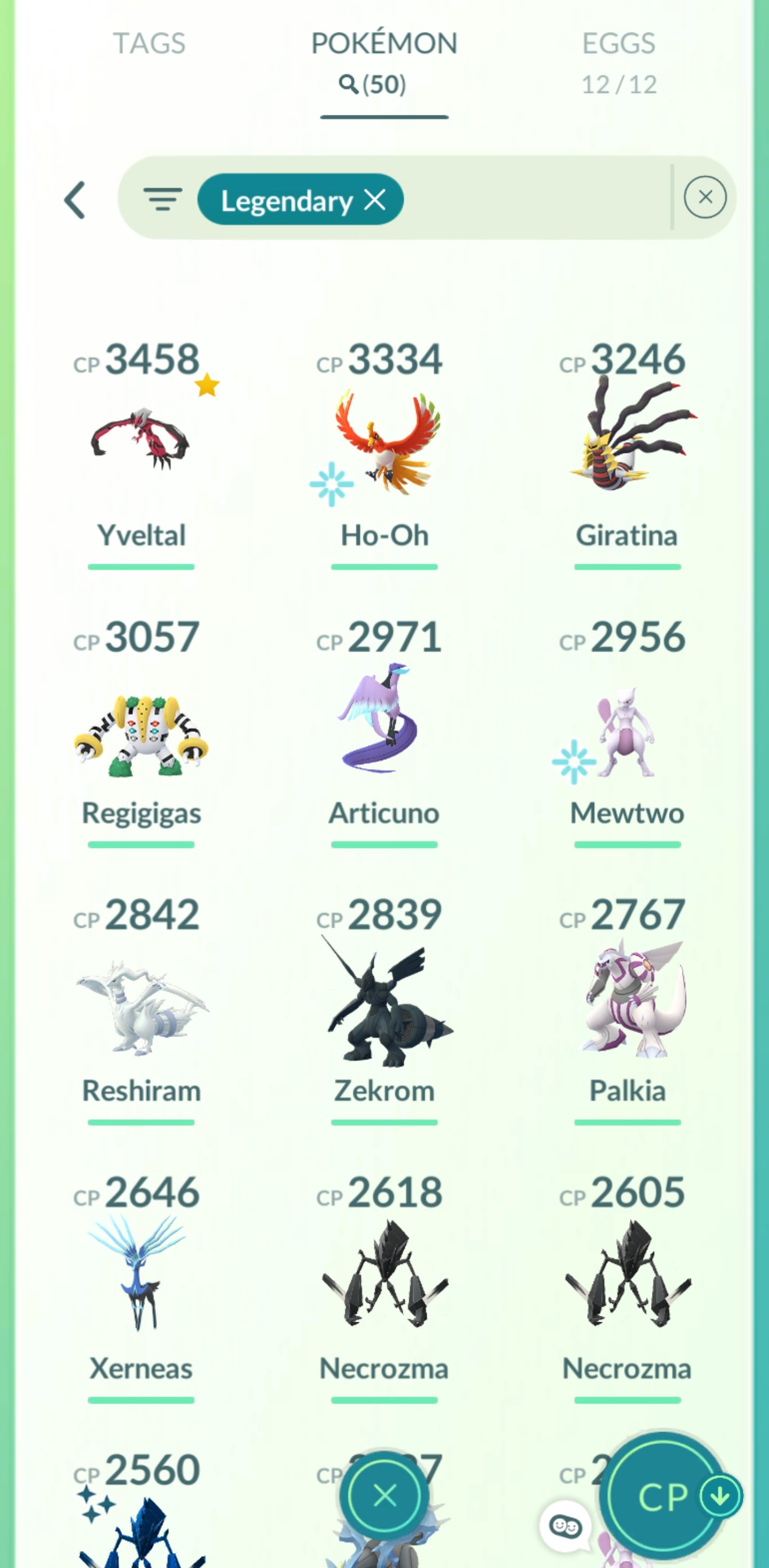769x1568 pixels.
Task: Open Regigigas CP 3057
Action: pos(141,734)
